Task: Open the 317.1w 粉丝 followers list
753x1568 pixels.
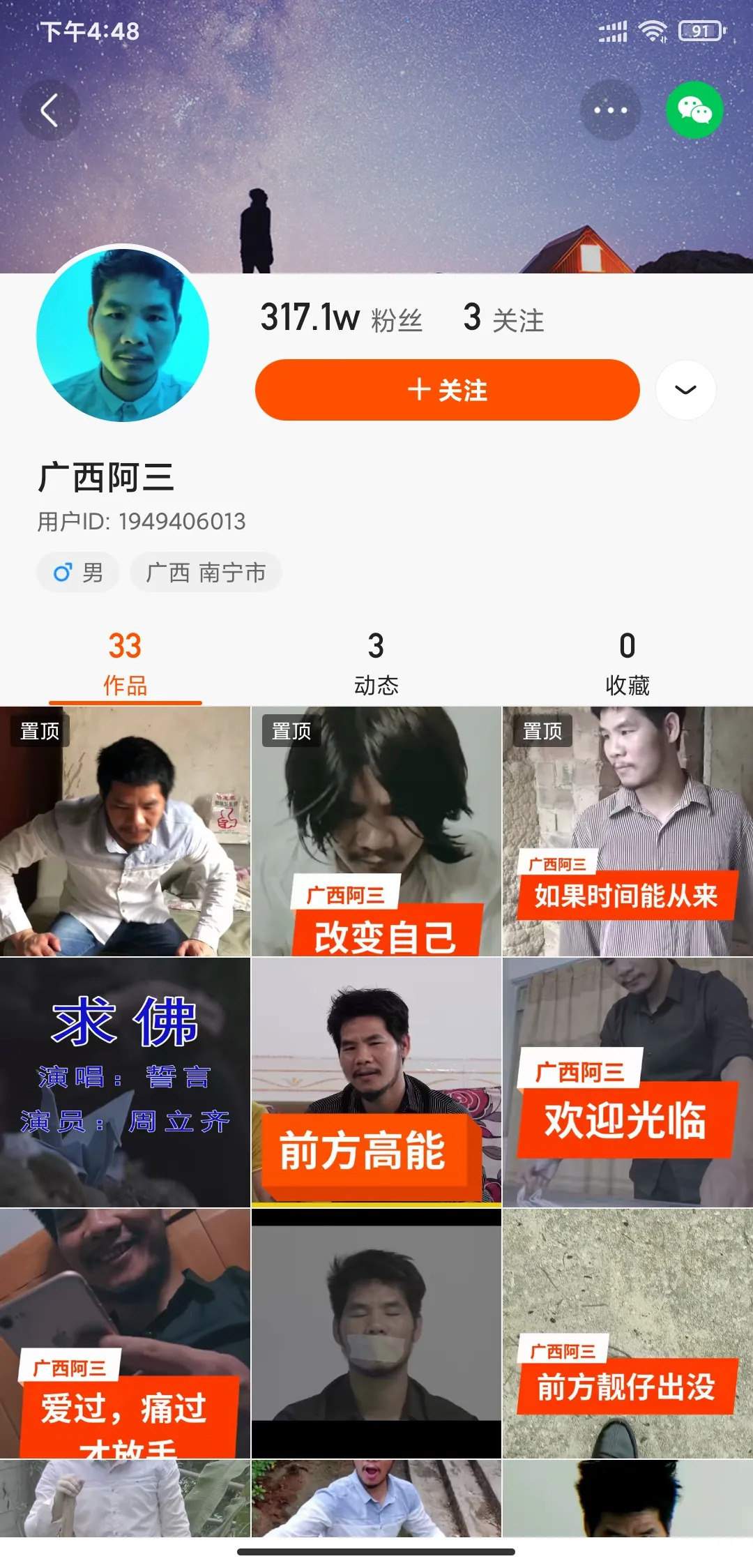Action: (342, 318)
